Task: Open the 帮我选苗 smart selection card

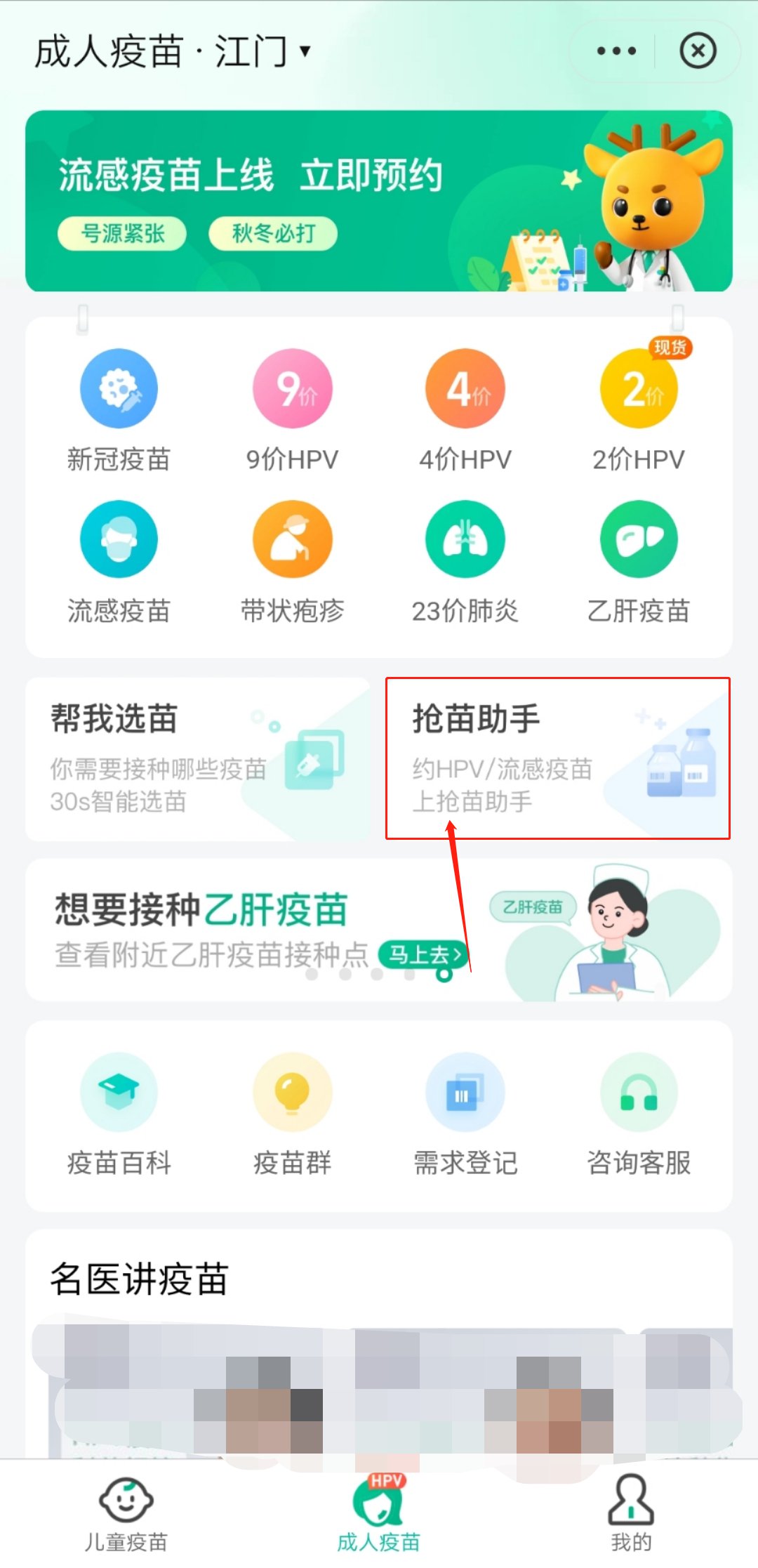Action: pyautogui.click(x=198, y=759)
